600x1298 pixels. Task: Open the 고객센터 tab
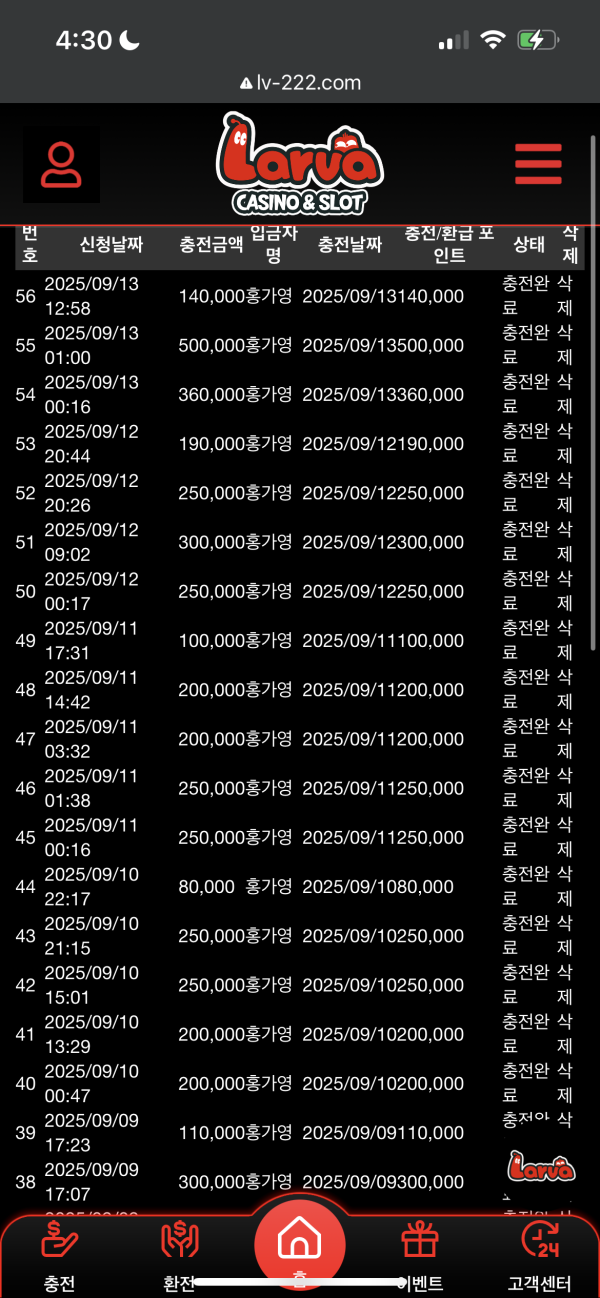point(540,1255)
